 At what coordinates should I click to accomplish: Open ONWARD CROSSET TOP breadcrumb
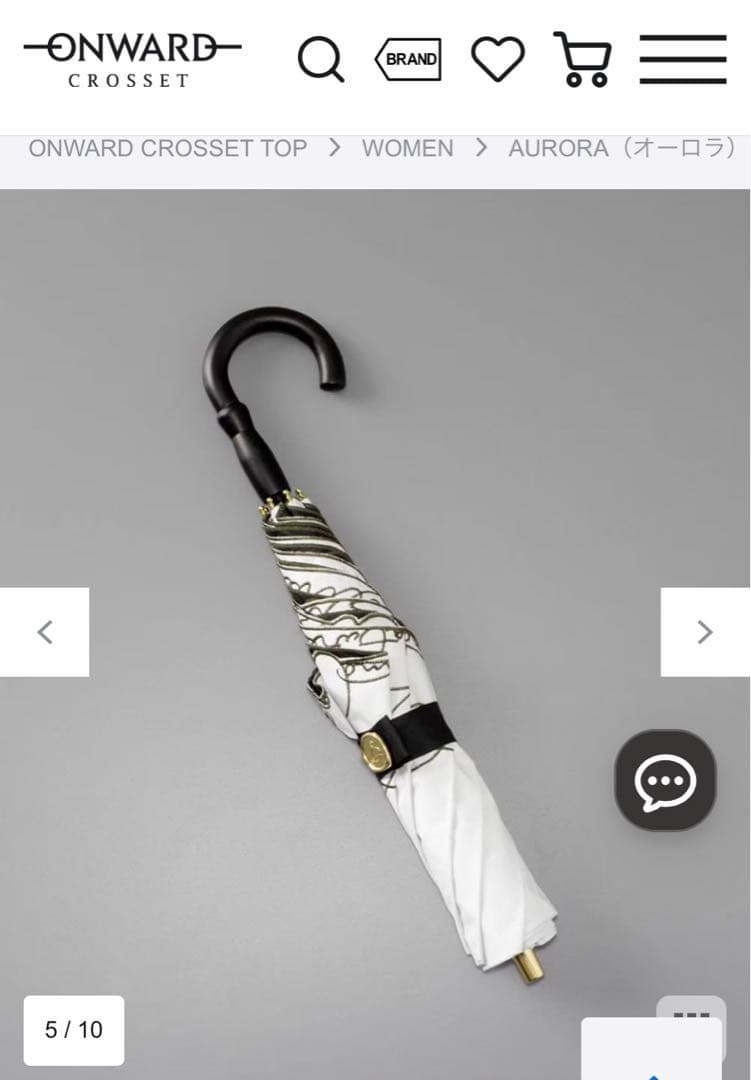point(167,148)
